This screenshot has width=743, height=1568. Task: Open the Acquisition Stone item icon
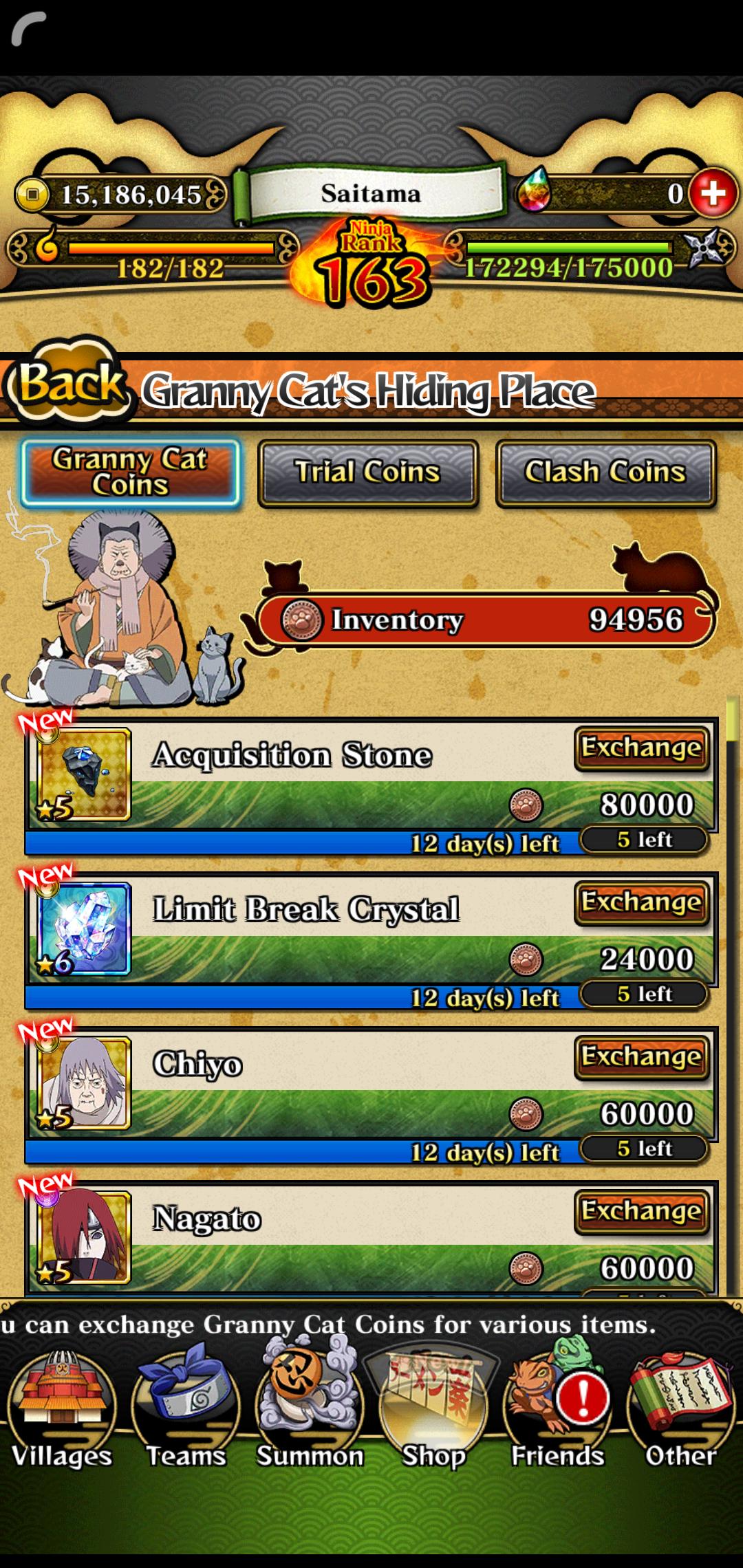[84, 775]
